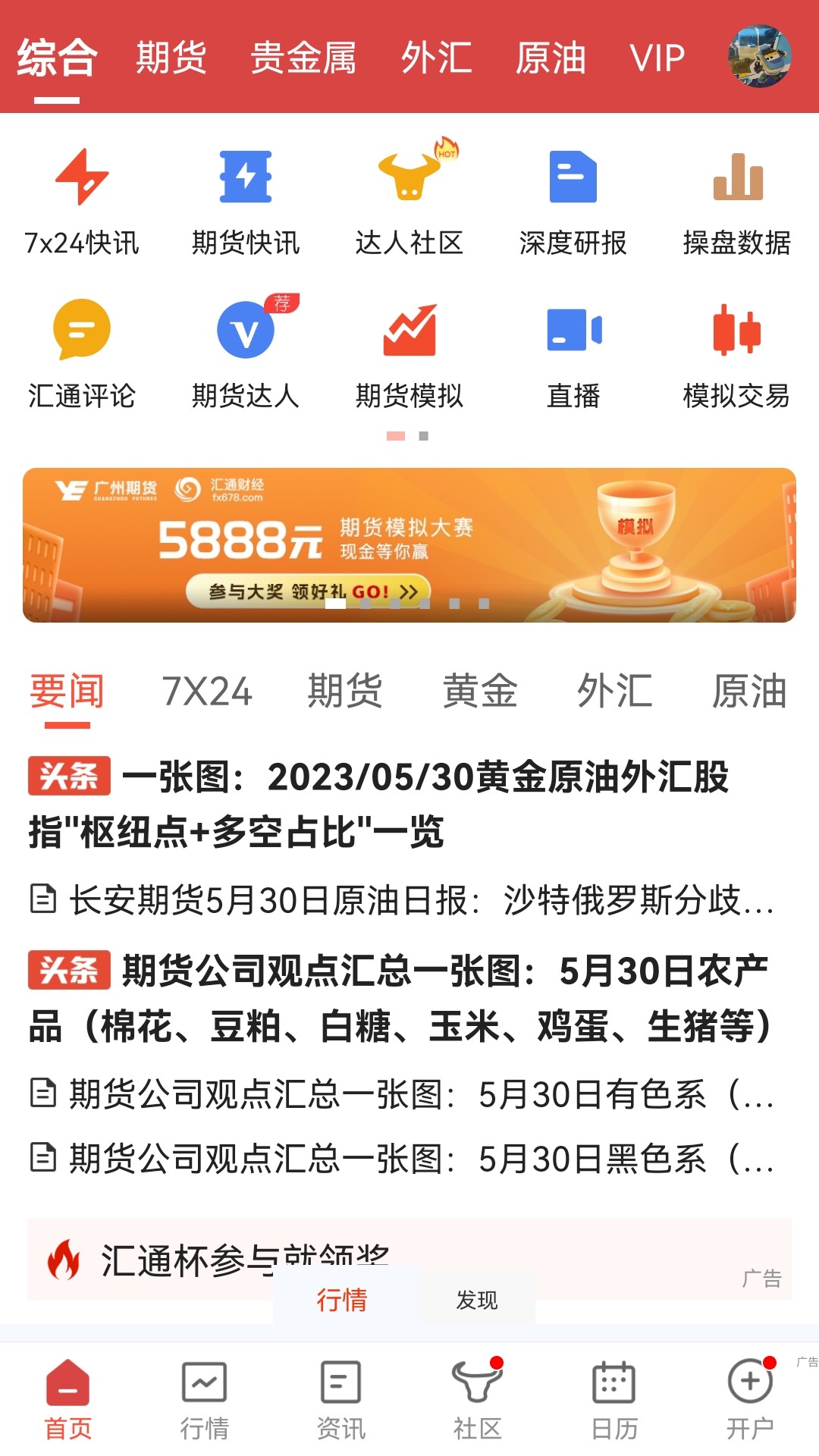The image size is (819, 1456).
Task: Enter 模拟交易 candlestick icon
Action: 737,331
